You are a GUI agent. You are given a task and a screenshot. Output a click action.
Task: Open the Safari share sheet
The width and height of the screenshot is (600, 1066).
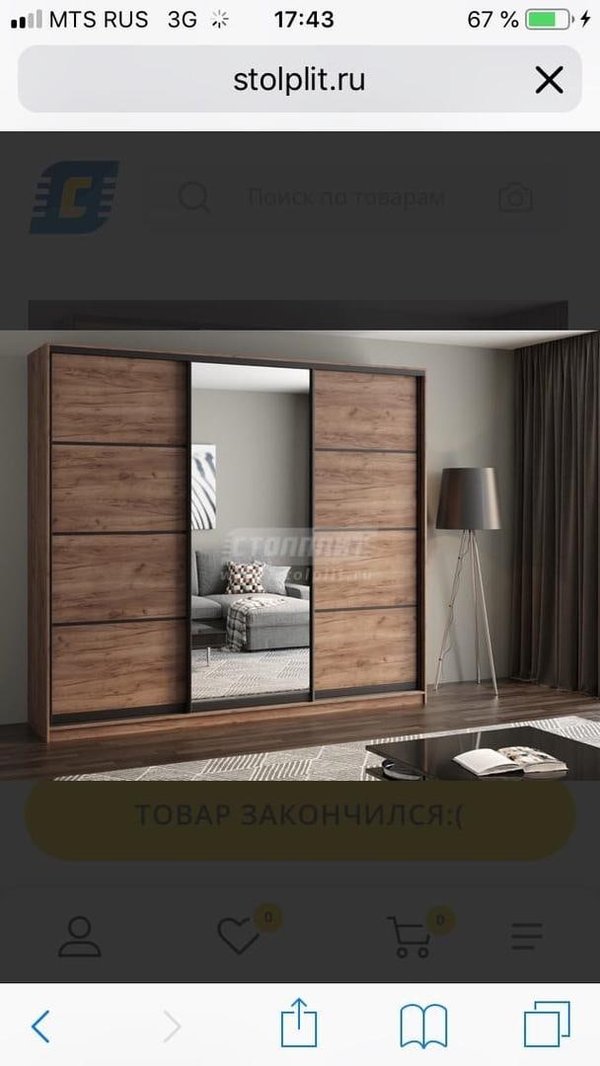pos(298,1023)
